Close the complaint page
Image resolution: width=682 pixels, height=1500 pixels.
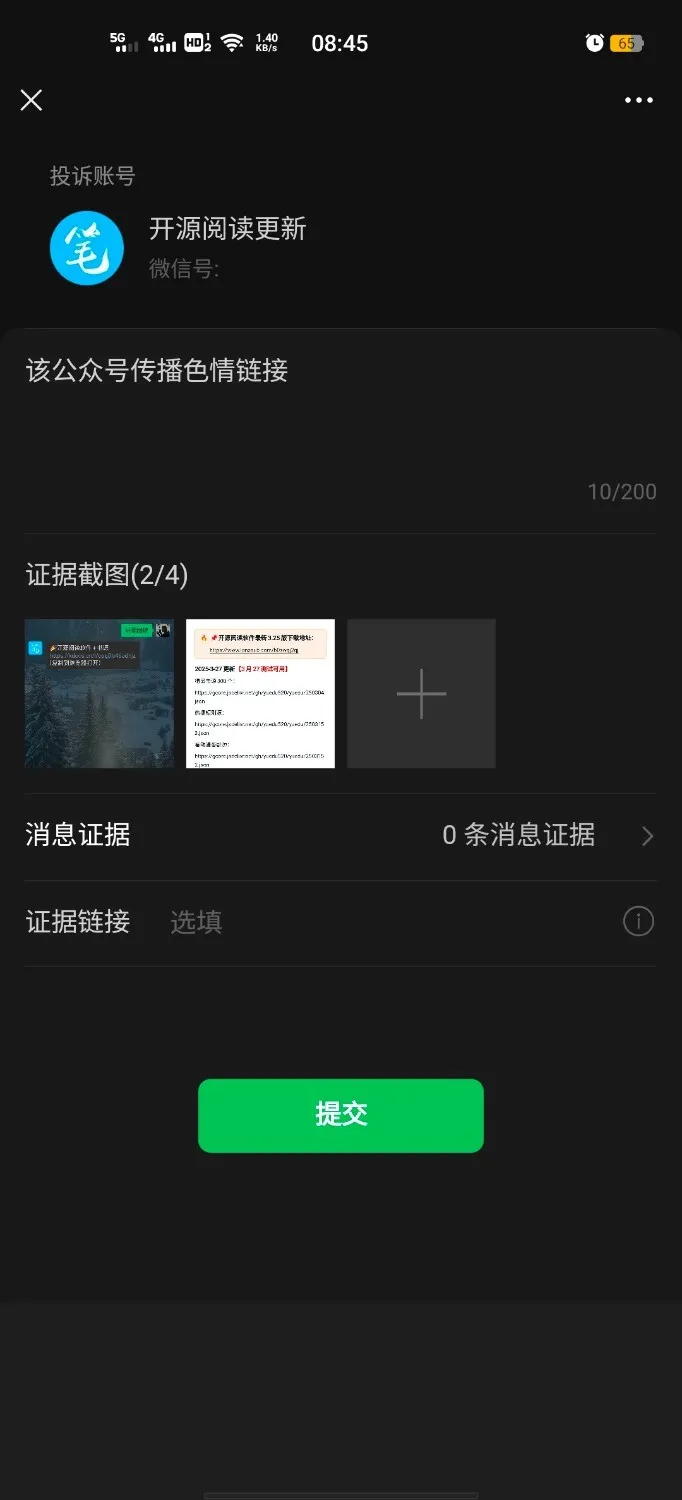[x=31, y=100]
